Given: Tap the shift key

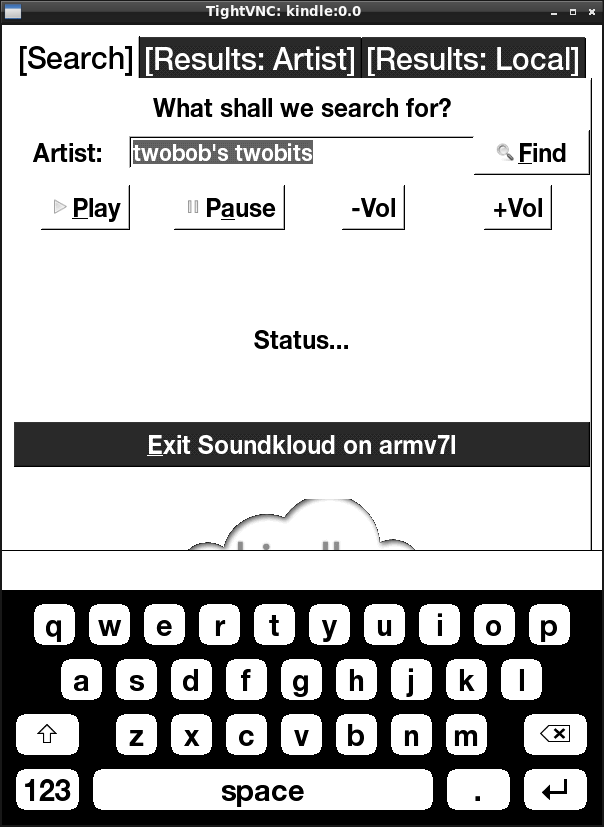Looking at the screenshot, I should pyautogui.click(x=47, y=735).
